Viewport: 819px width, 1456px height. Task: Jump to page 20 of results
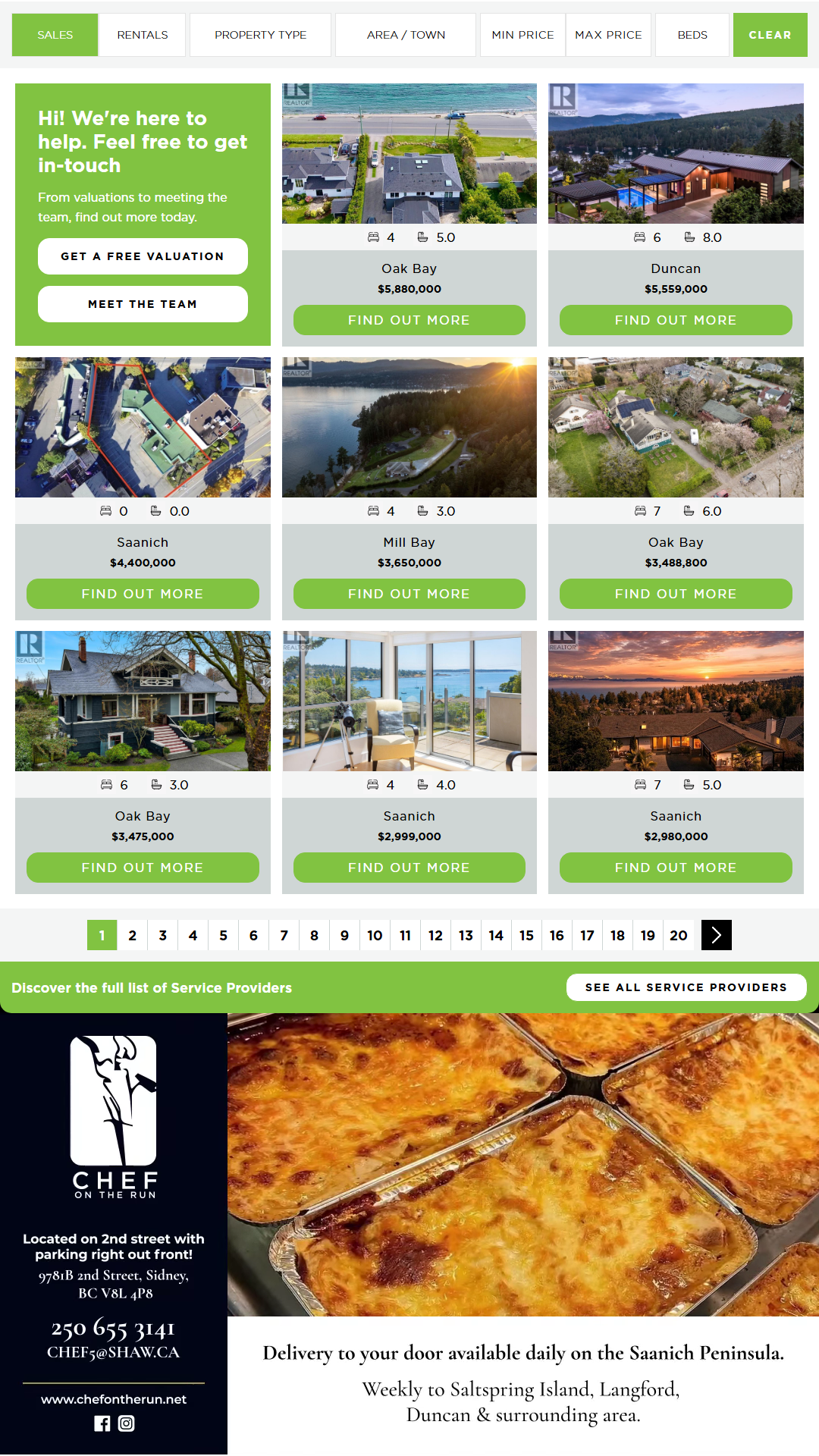tap(679, 935)
